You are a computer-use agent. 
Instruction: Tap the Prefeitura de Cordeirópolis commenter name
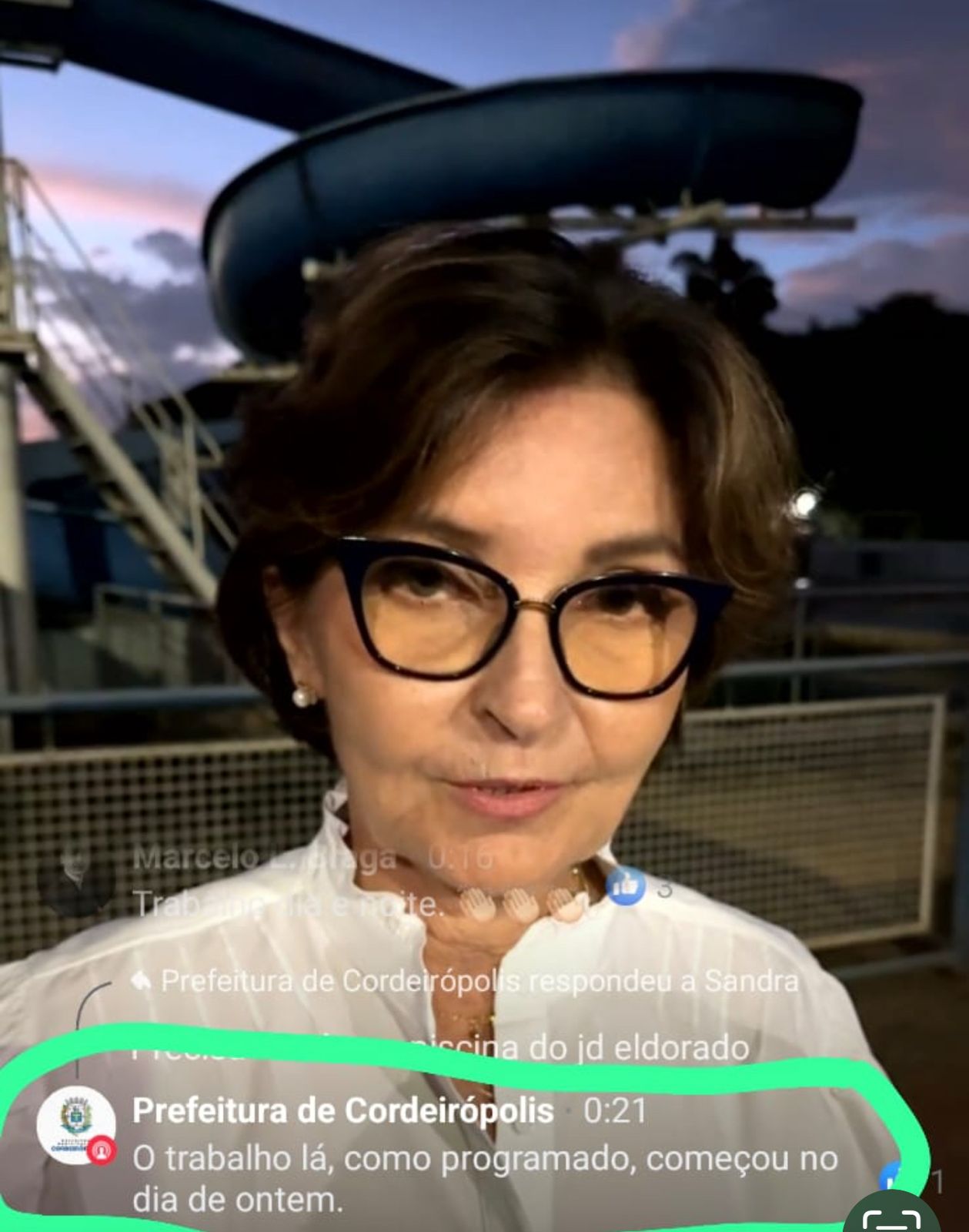(x=343, y=1110)
